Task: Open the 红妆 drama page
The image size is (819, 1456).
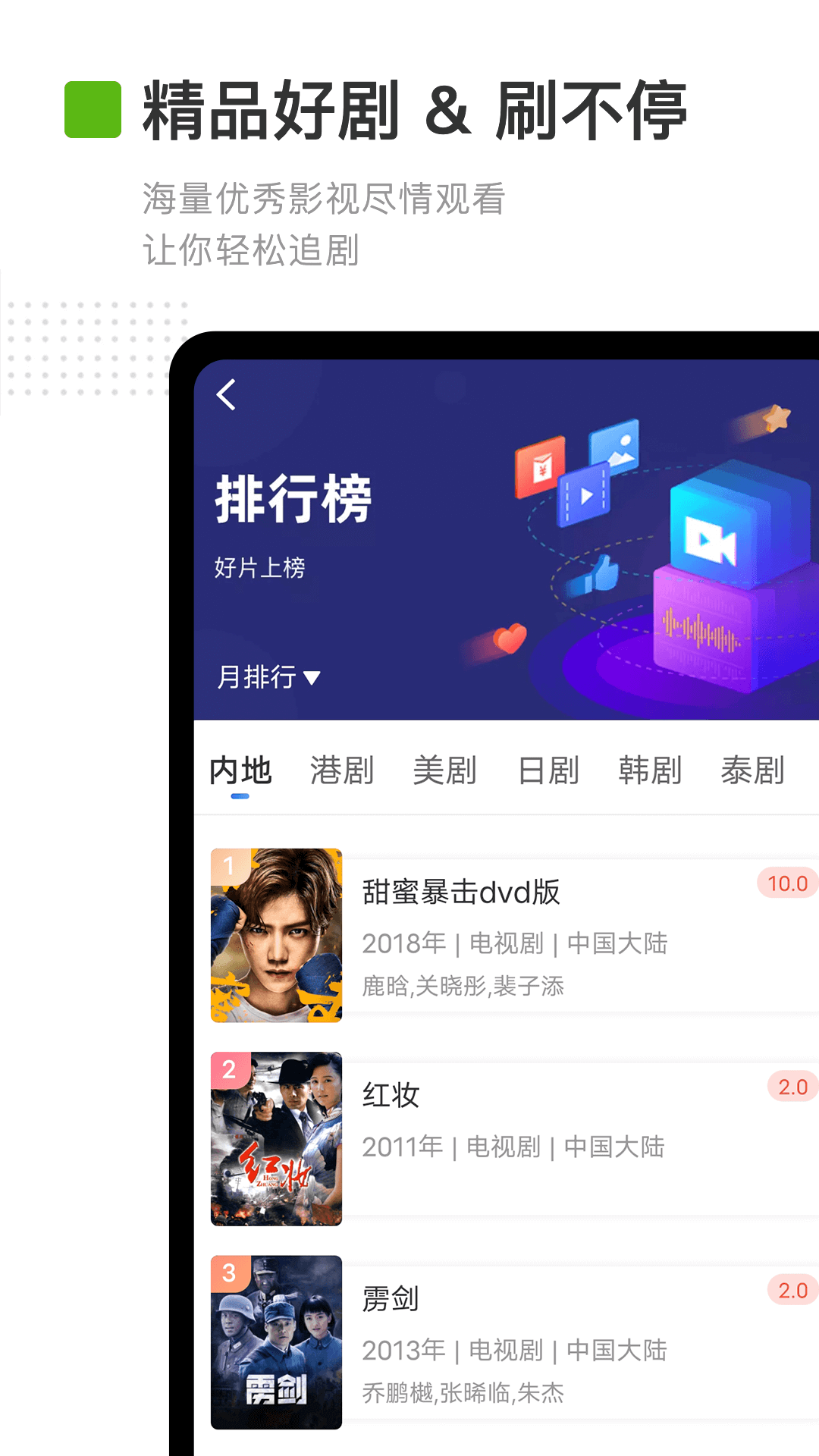Action: (x=389, y=1094)
